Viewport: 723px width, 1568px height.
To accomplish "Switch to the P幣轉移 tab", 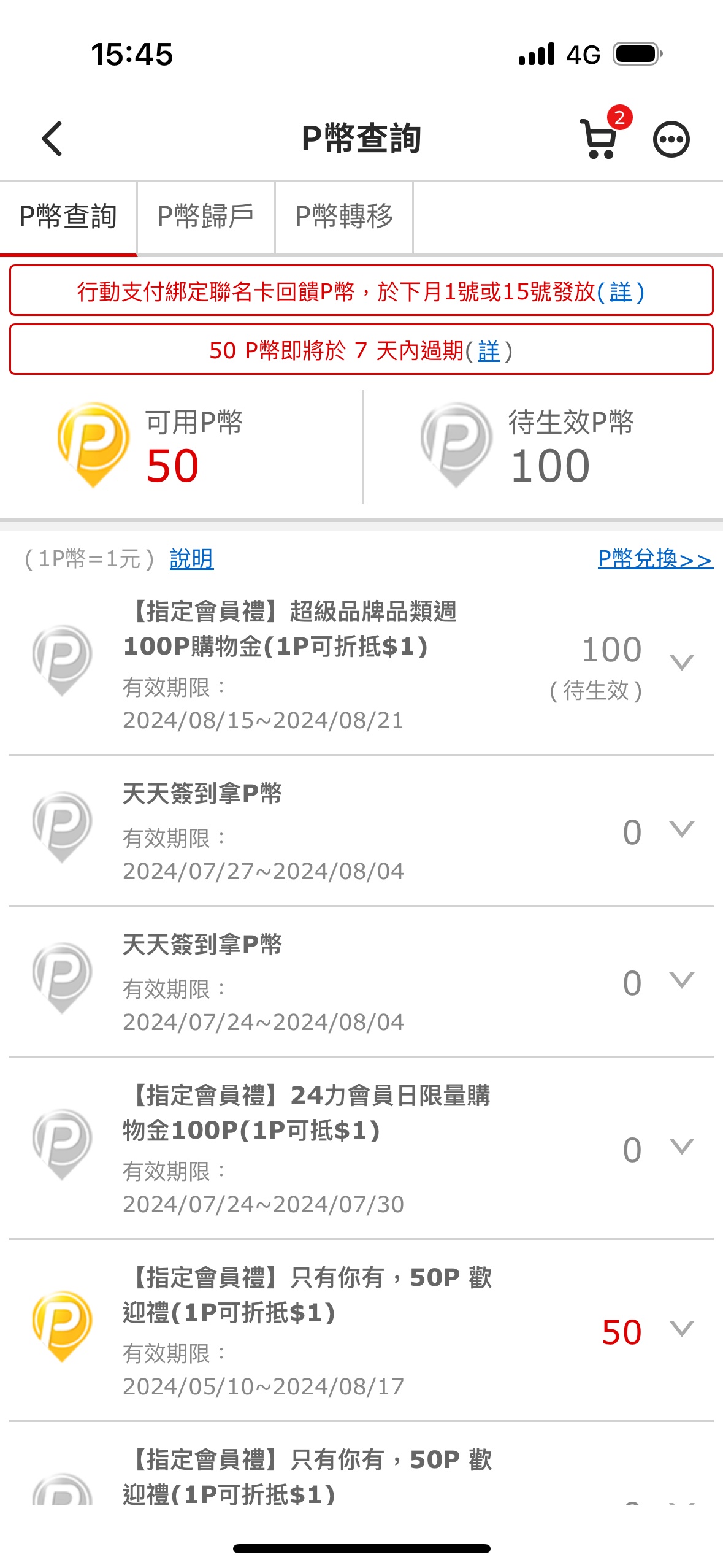I will coord(343,217).
